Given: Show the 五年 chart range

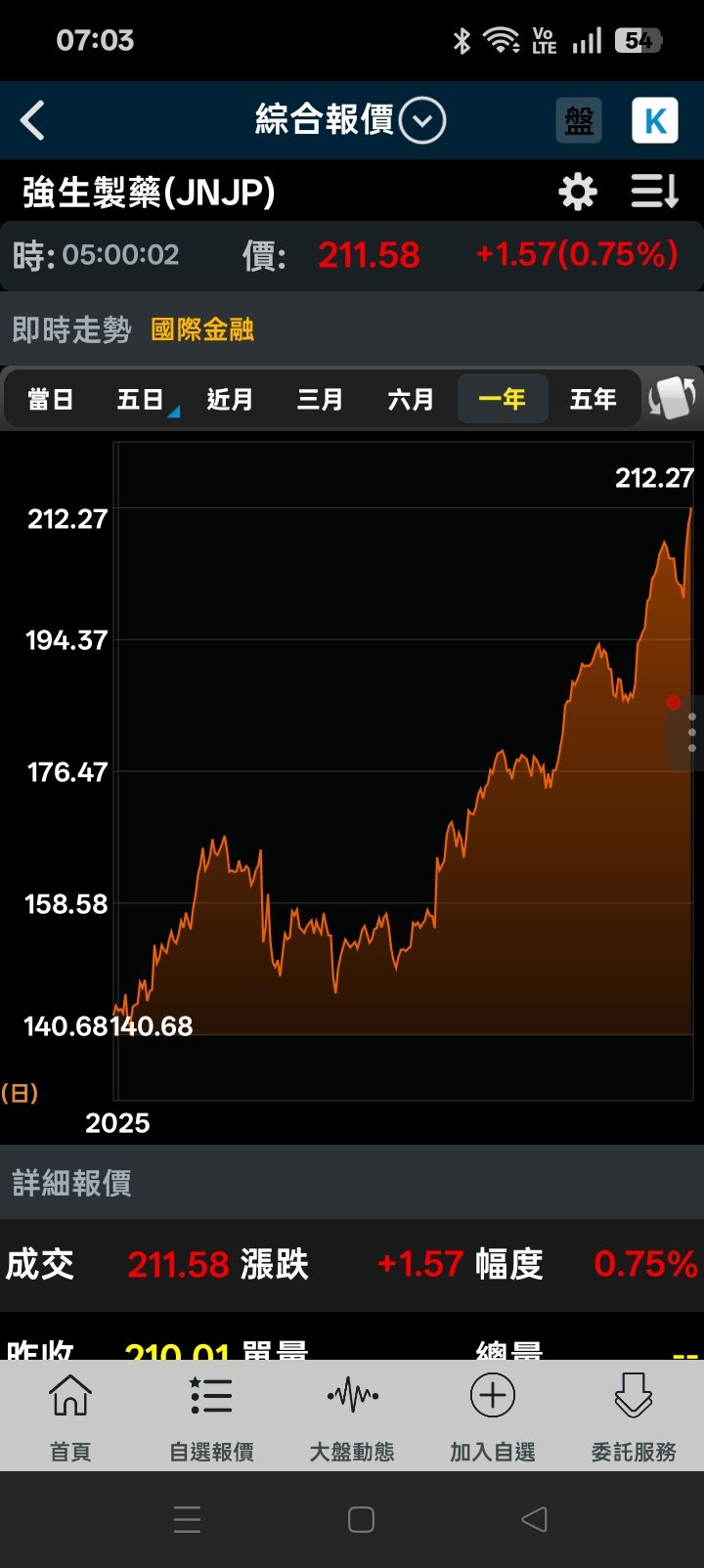Looking at the screenshot, I should point(593,399).
